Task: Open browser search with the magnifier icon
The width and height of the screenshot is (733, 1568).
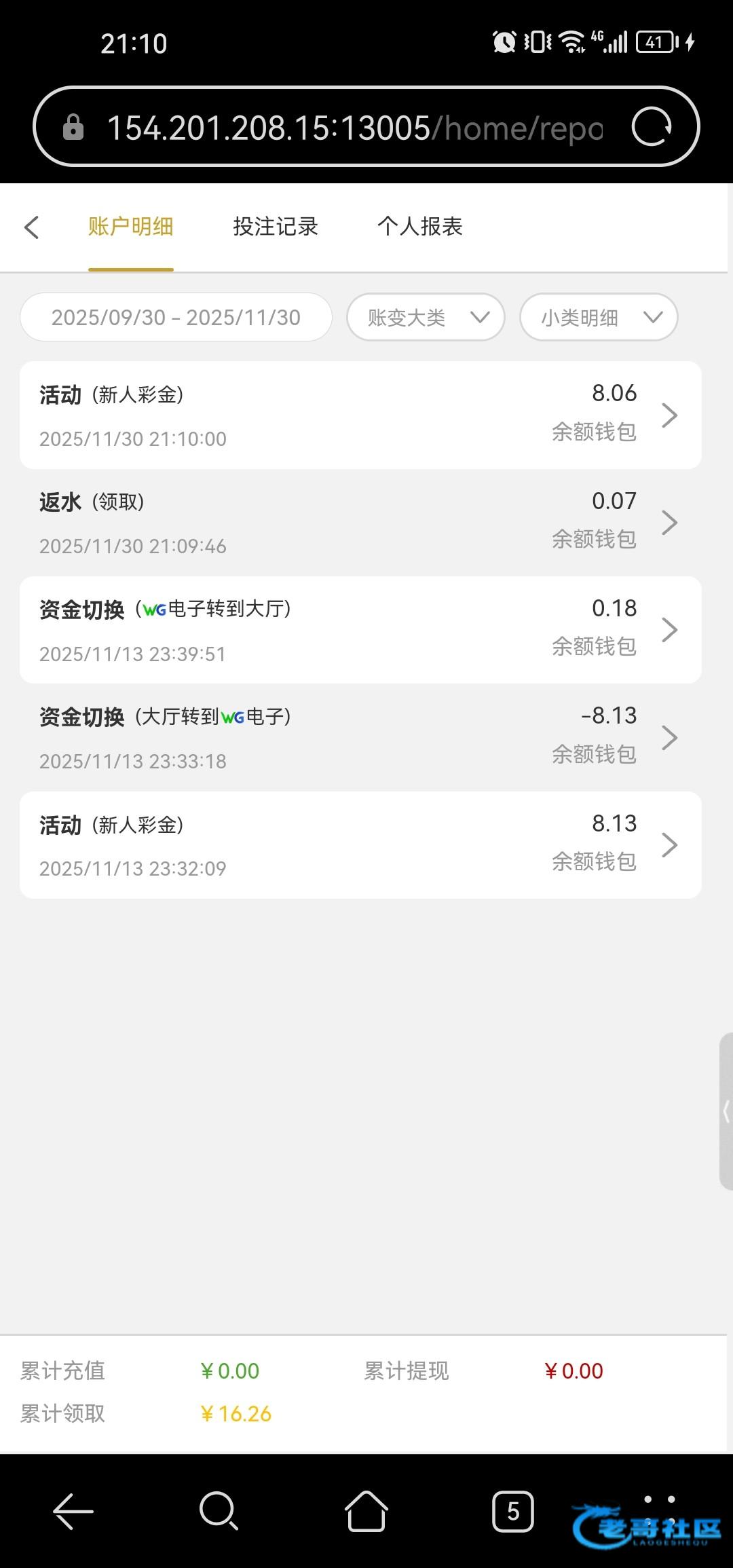Action: click(219, 1512)
